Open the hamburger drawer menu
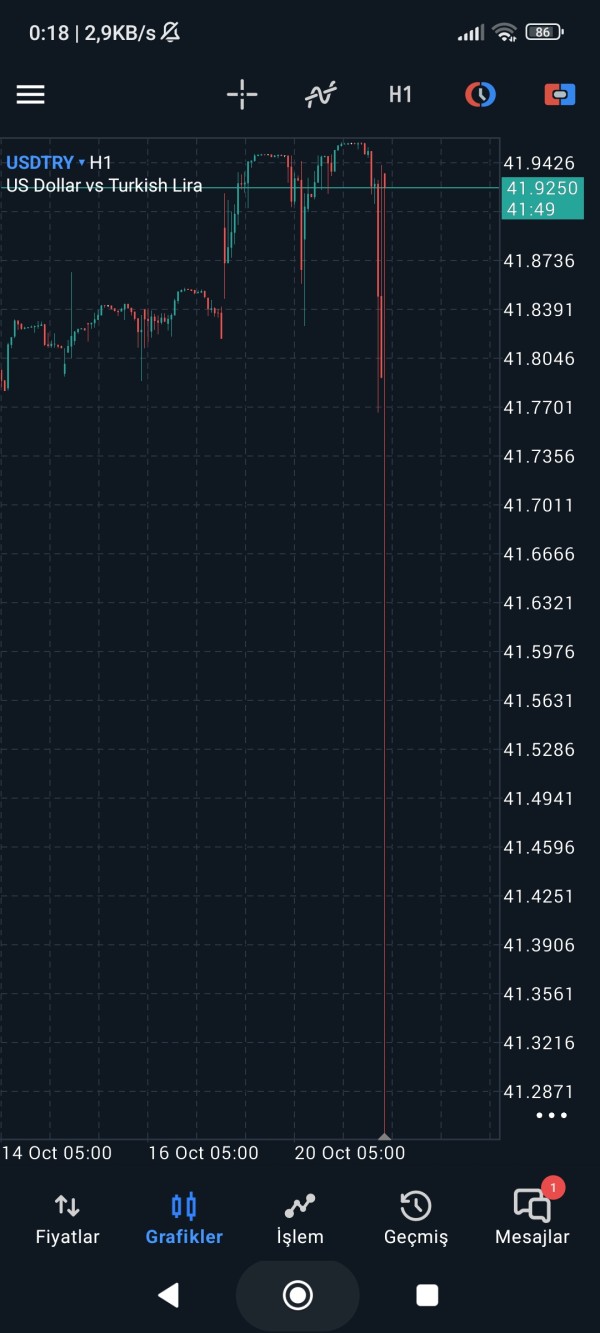This screenshot has height=1333, width=600. pos(31,94)
